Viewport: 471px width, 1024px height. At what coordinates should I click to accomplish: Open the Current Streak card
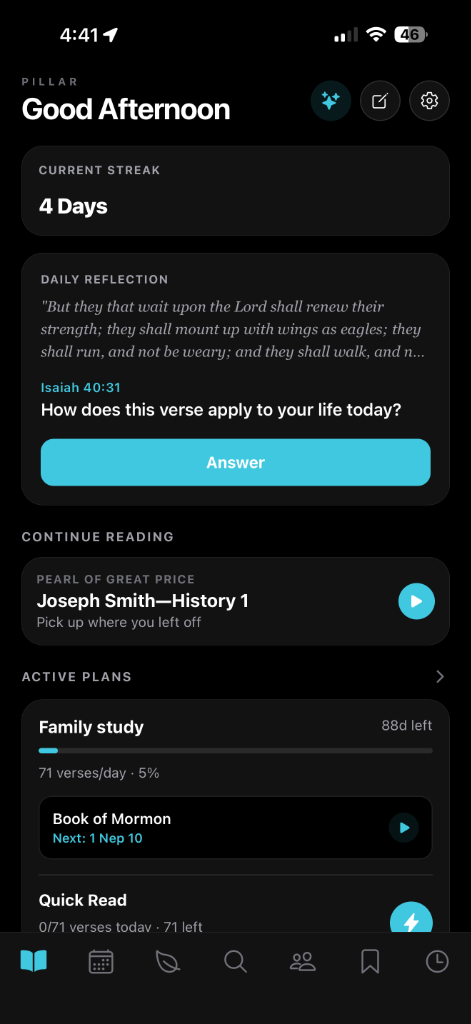(235, 191)
